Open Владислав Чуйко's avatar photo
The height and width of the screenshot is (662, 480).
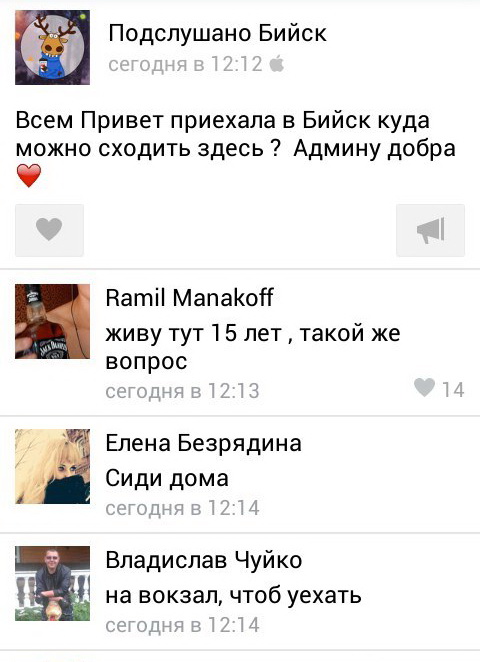click(x=52, y=583)
